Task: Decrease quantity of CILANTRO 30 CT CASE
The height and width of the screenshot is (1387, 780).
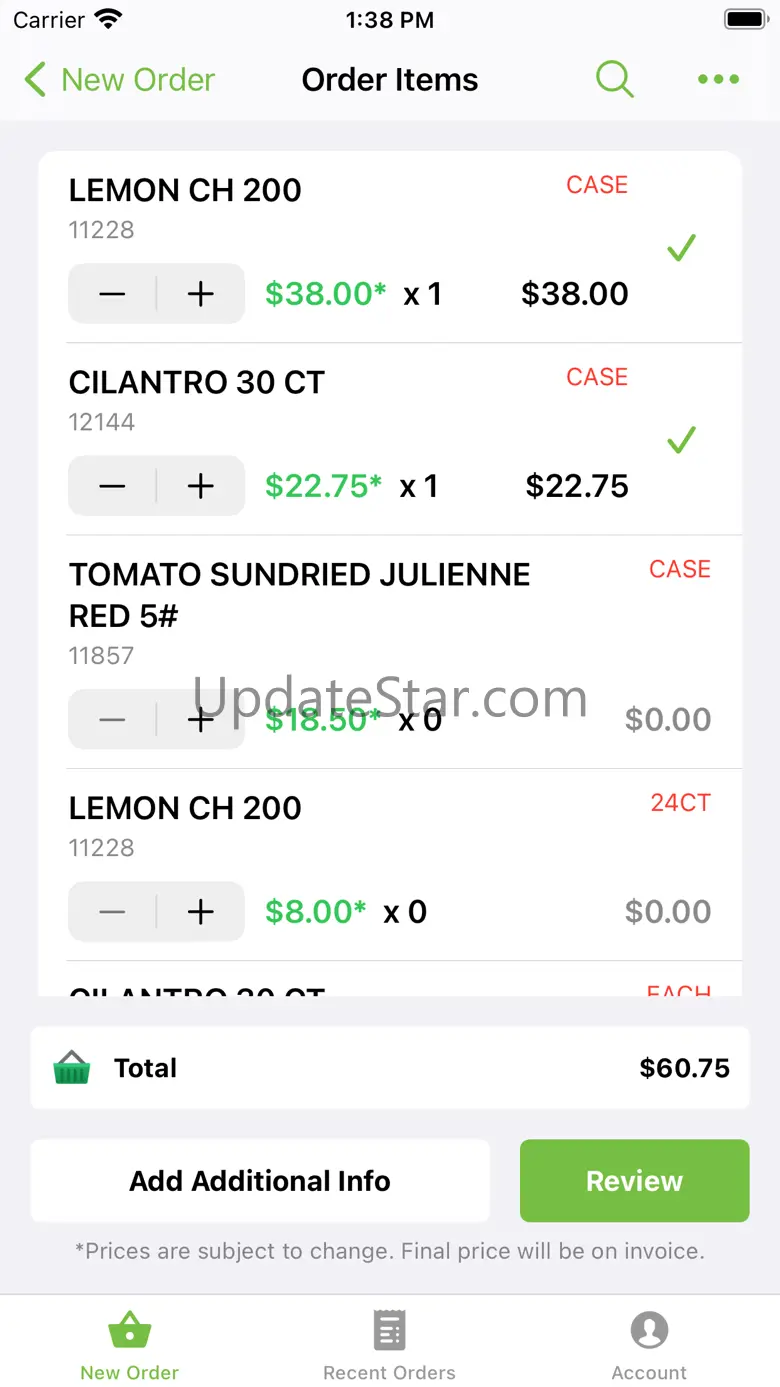Action: point(112,486)
